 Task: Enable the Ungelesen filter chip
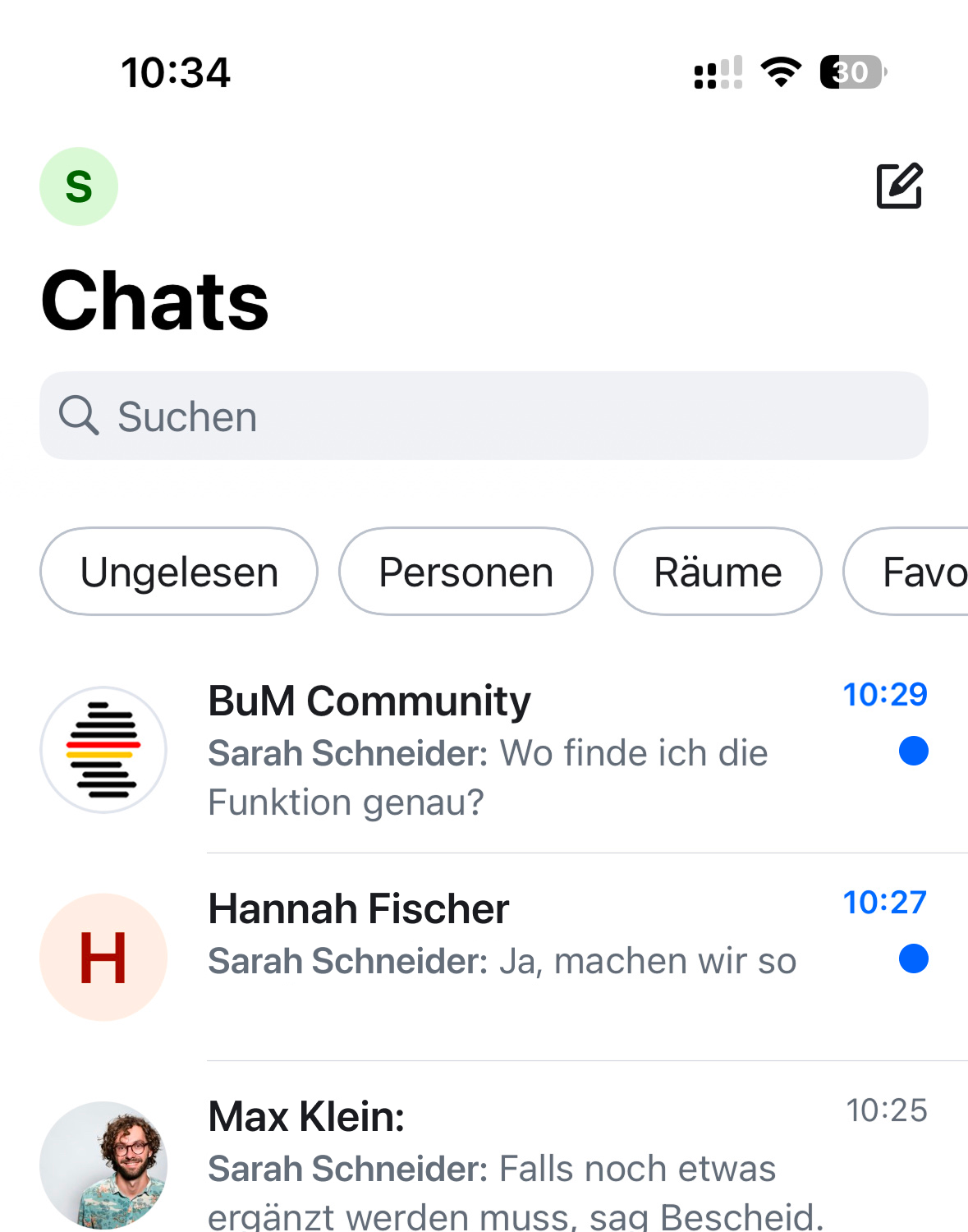(179, 572)
